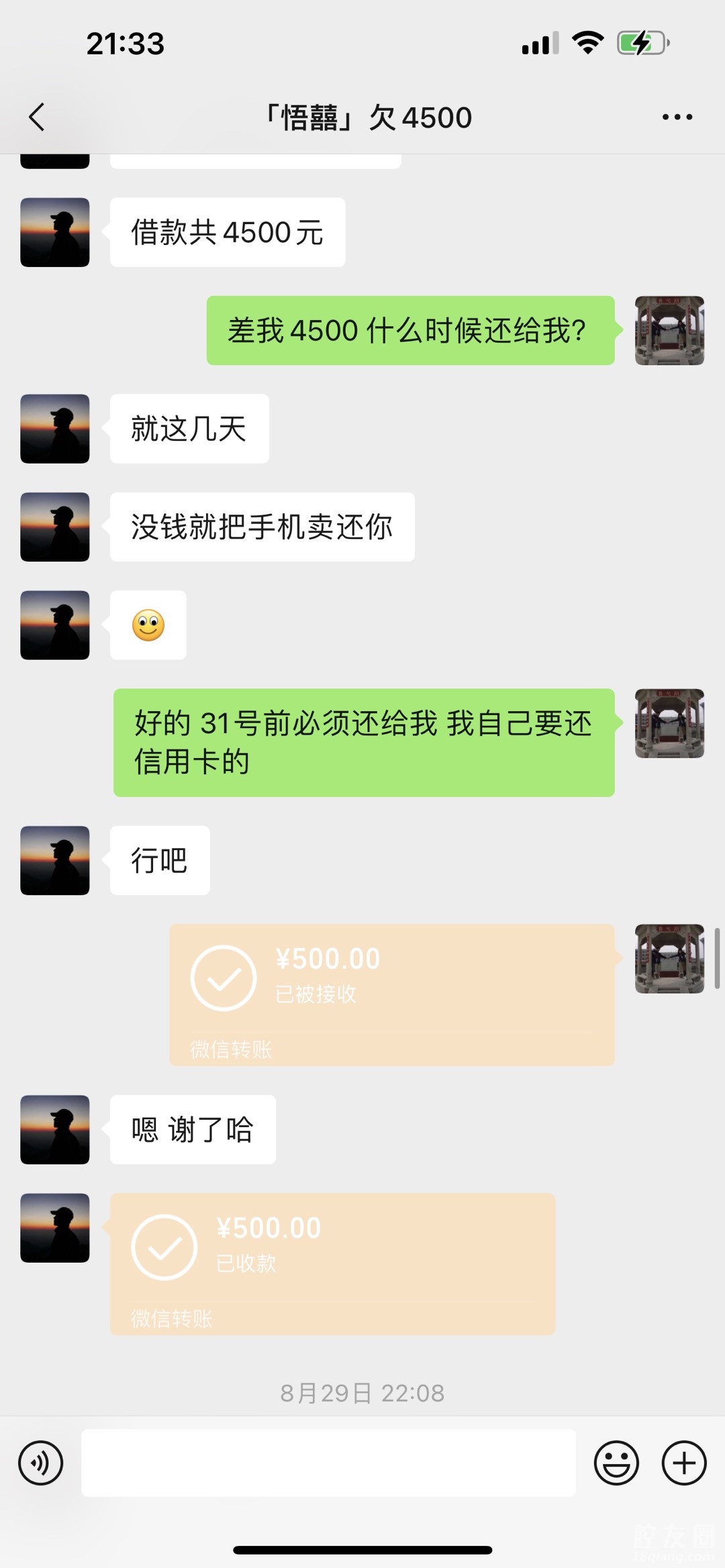Switch to voice message input
This screenshot has width=725, height=1568.
click(40, 1463)
